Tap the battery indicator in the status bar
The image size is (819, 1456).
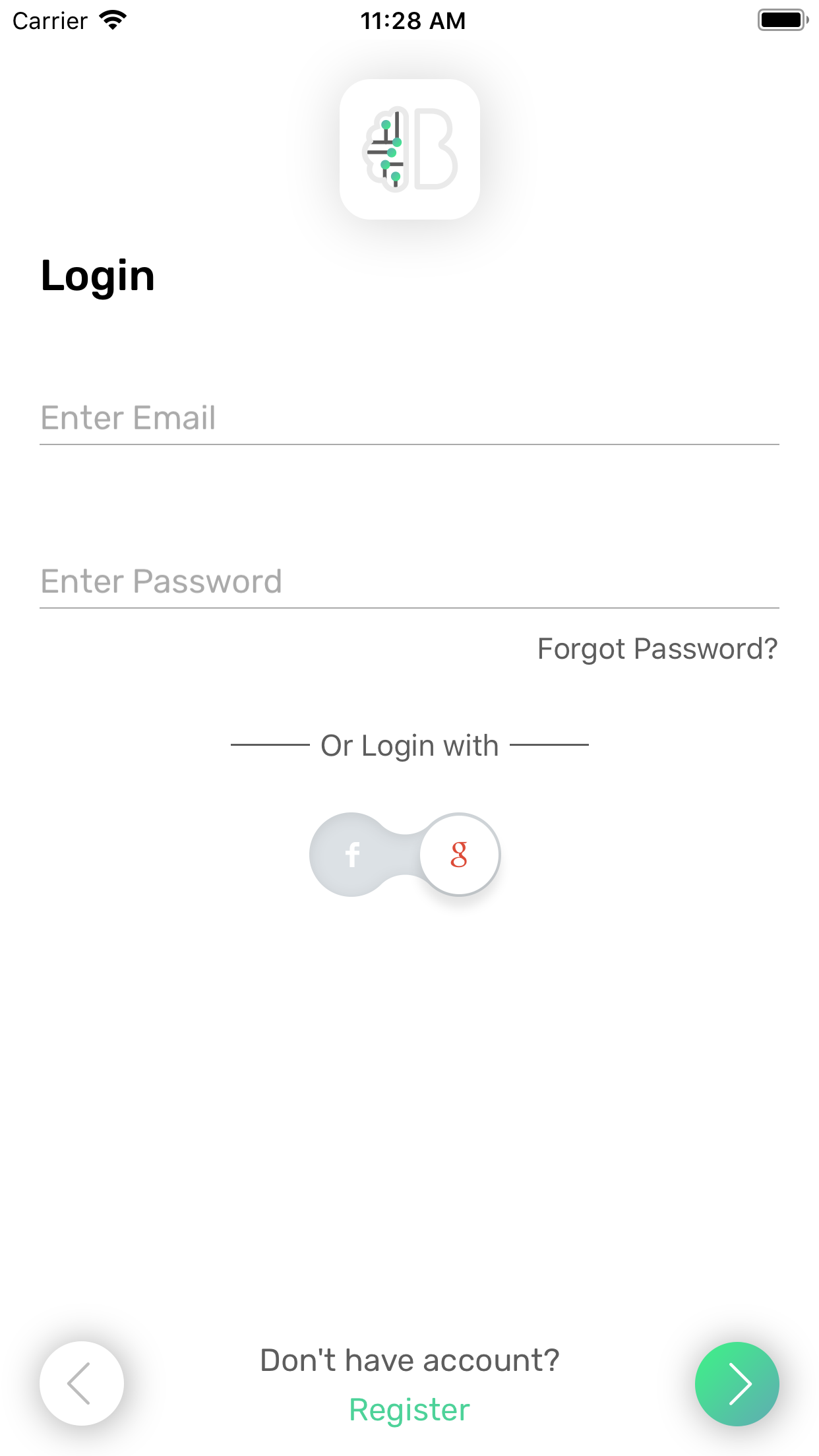tap(781, 20)
